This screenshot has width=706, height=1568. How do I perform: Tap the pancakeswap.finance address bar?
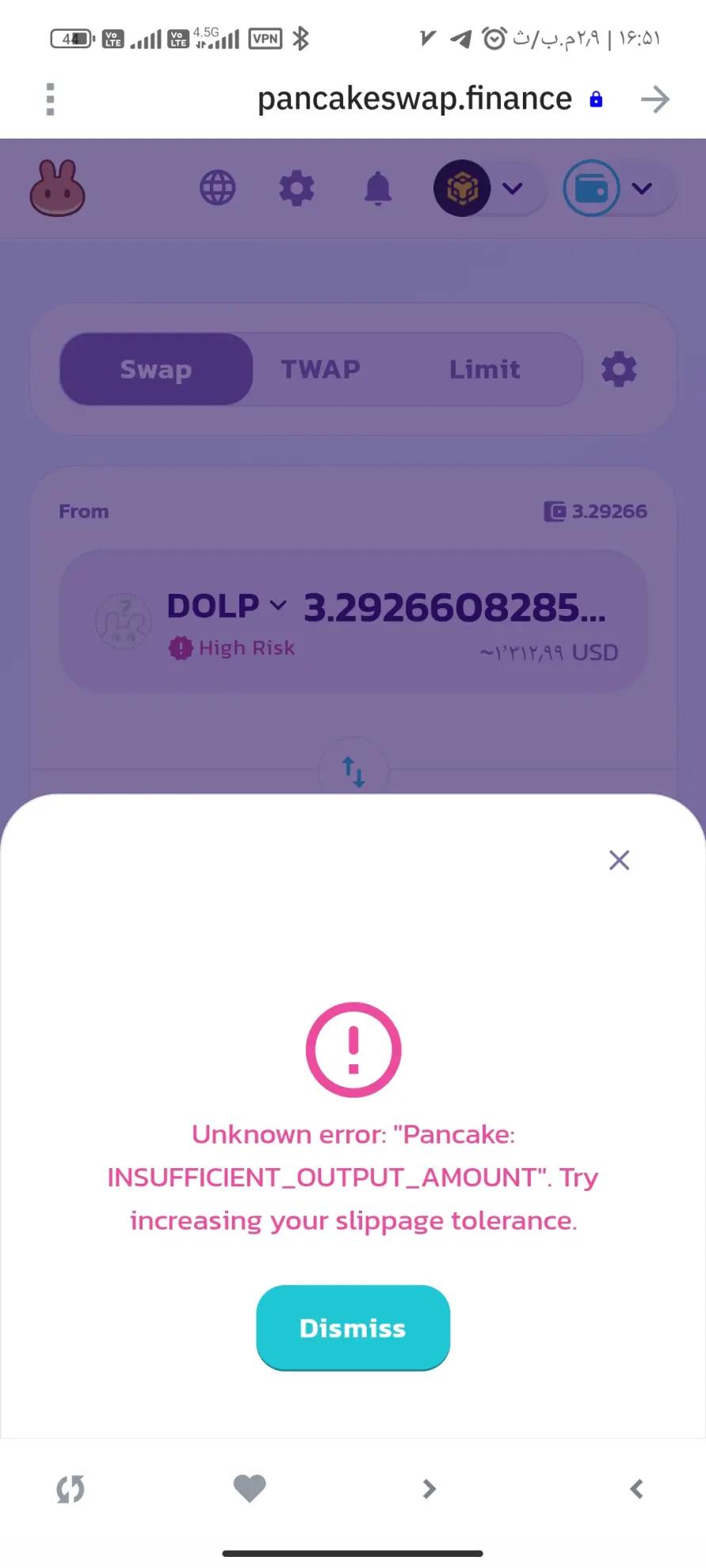pyautogui.click(x=414, y=99)
